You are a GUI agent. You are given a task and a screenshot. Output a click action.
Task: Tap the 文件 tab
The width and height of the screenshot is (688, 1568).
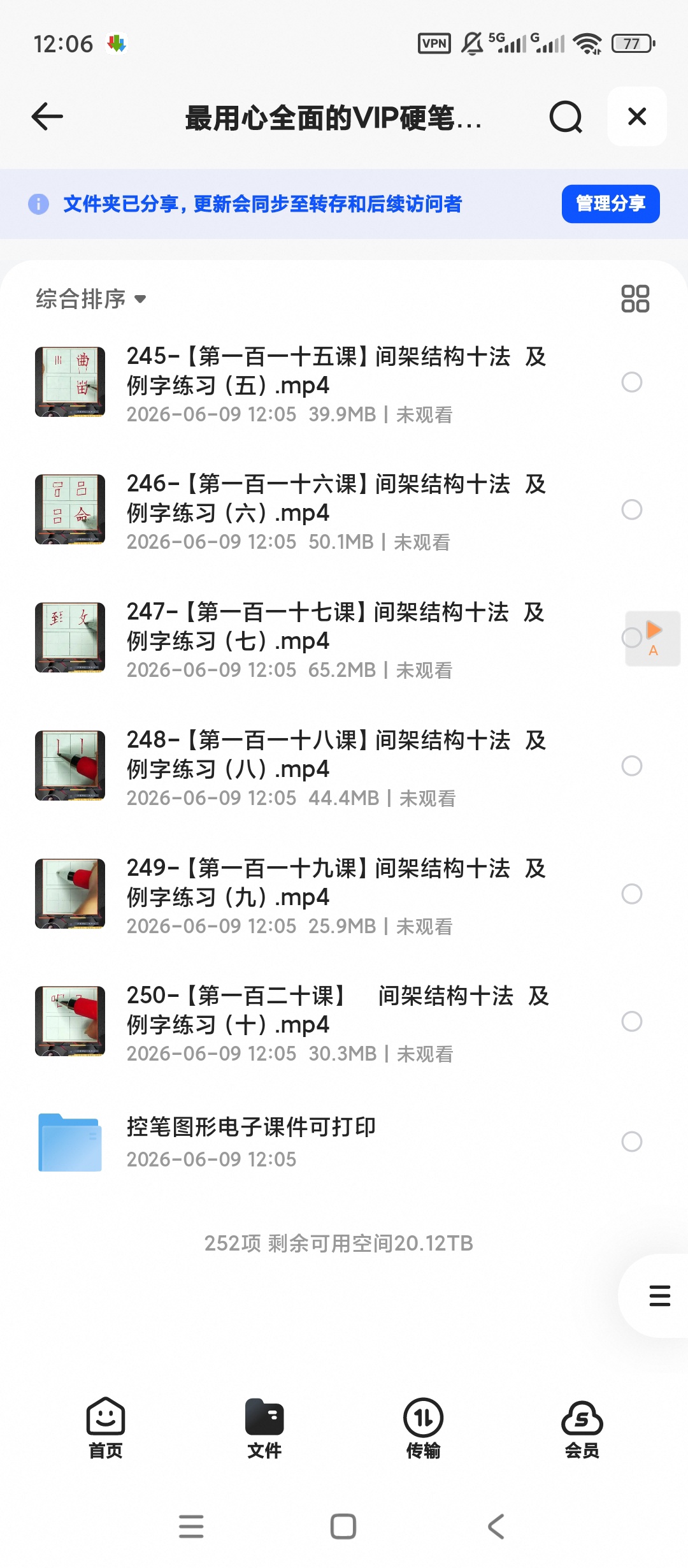click(264, 1428)
